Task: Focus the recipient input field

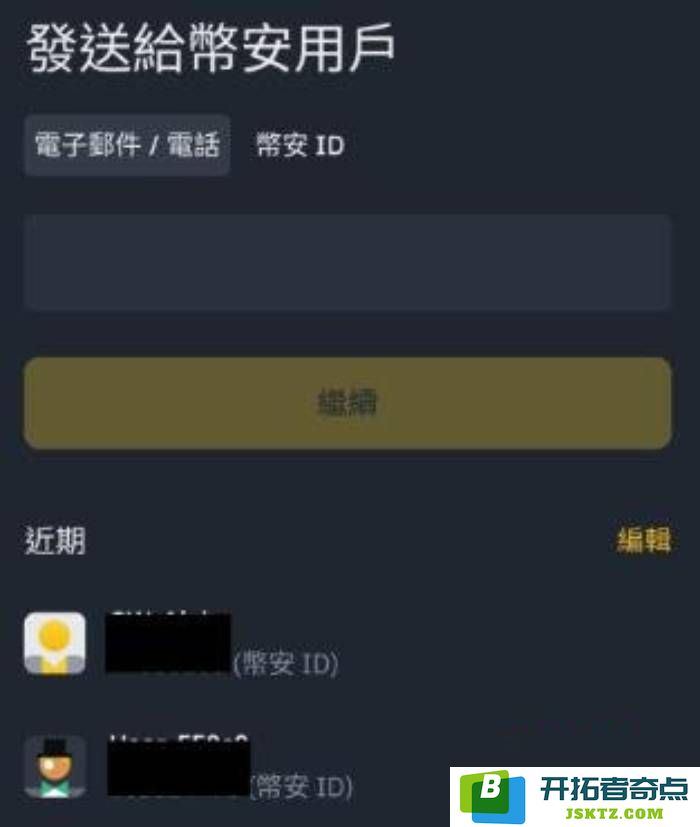Action: pyautogui.click(x=347, y=262)
